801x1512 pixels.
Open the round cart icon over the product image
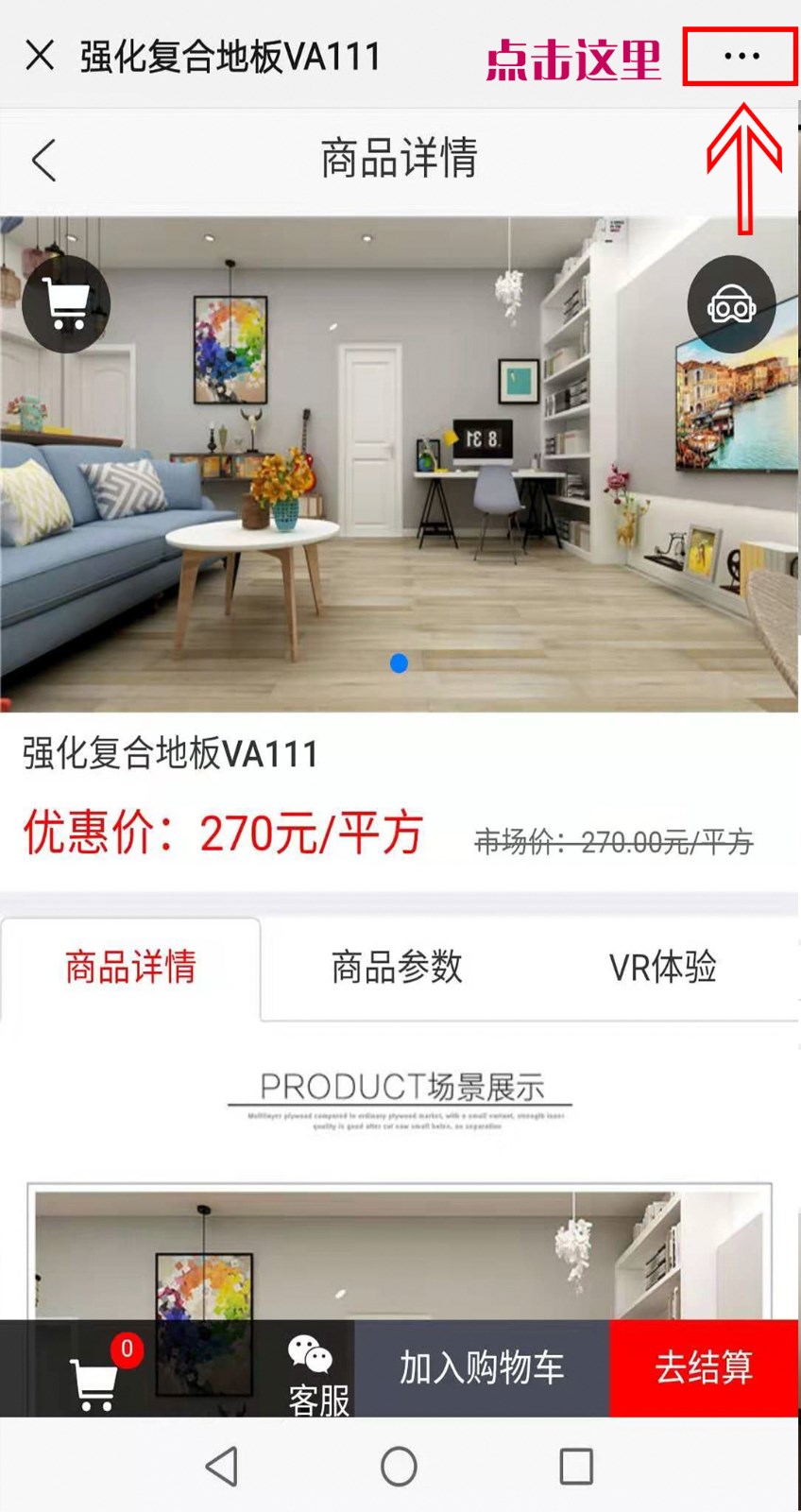point(66,304)
